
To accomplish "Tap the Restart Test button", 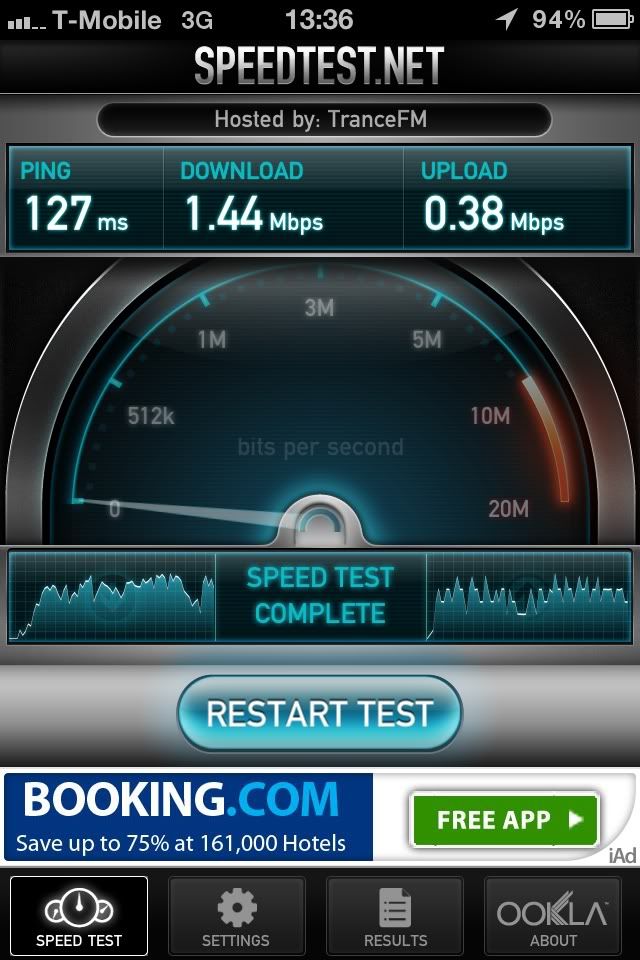I will pyautogui.click(x=319, y=713).
